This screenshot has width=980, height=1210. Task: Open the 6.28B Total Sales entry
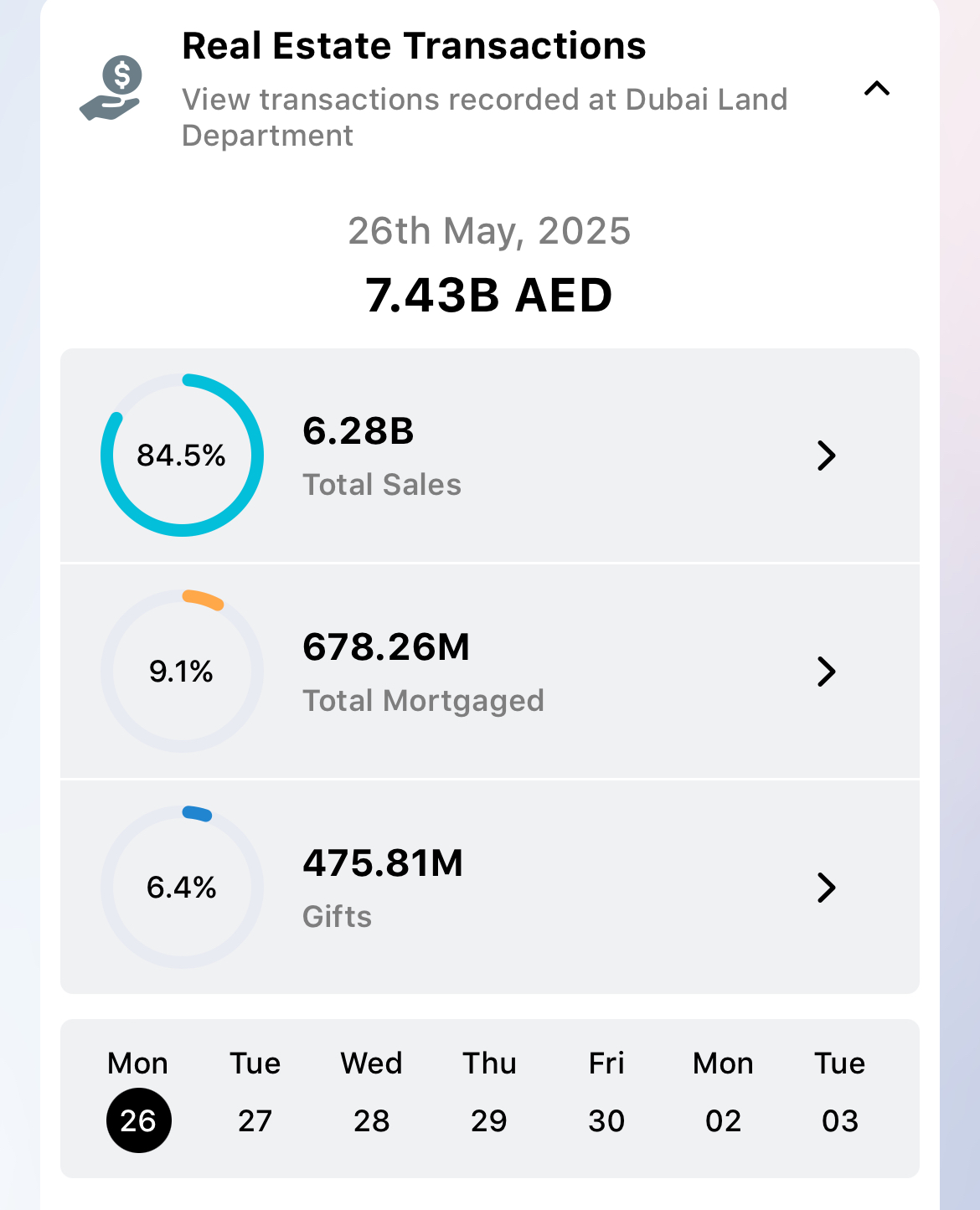click(x=358, y=431)
